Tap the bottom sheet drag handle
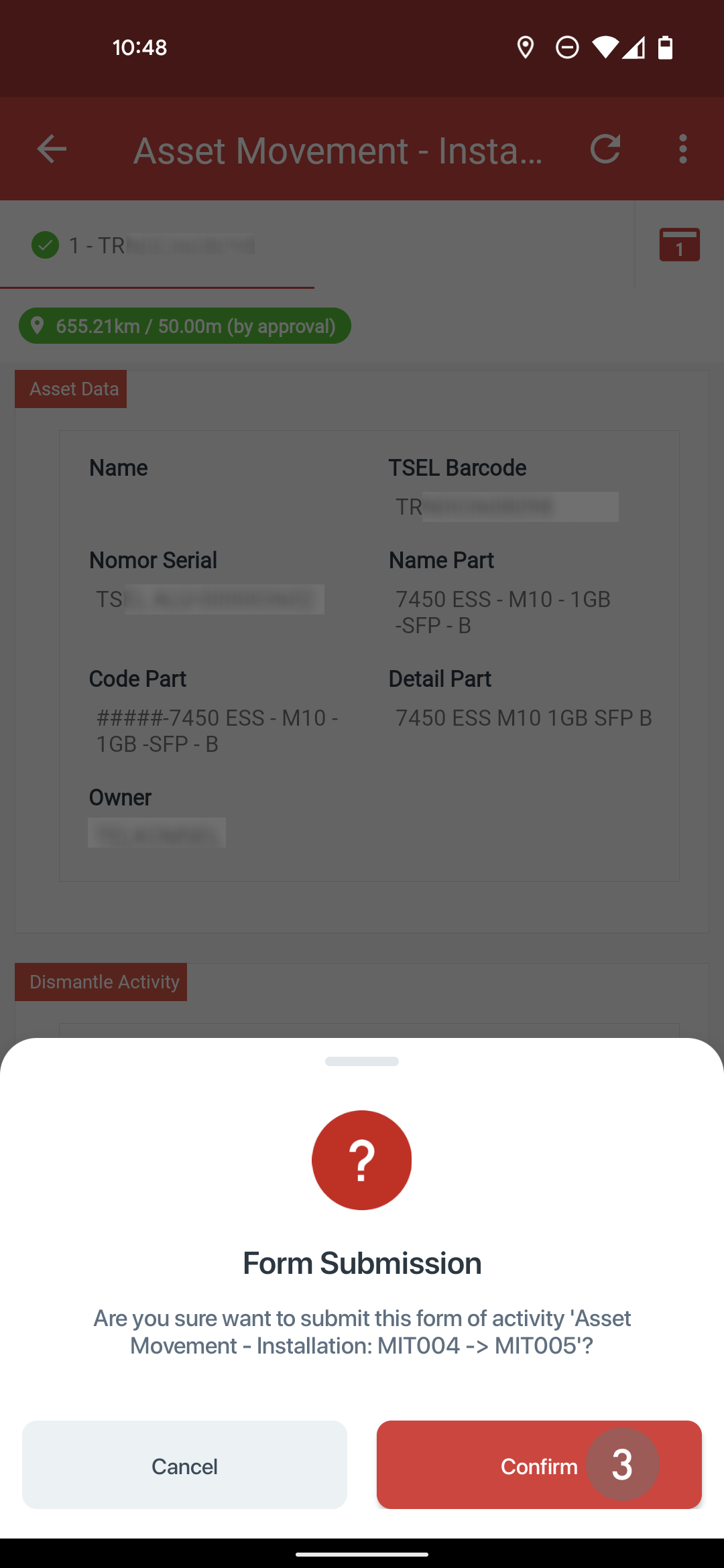 (362, 1061)
